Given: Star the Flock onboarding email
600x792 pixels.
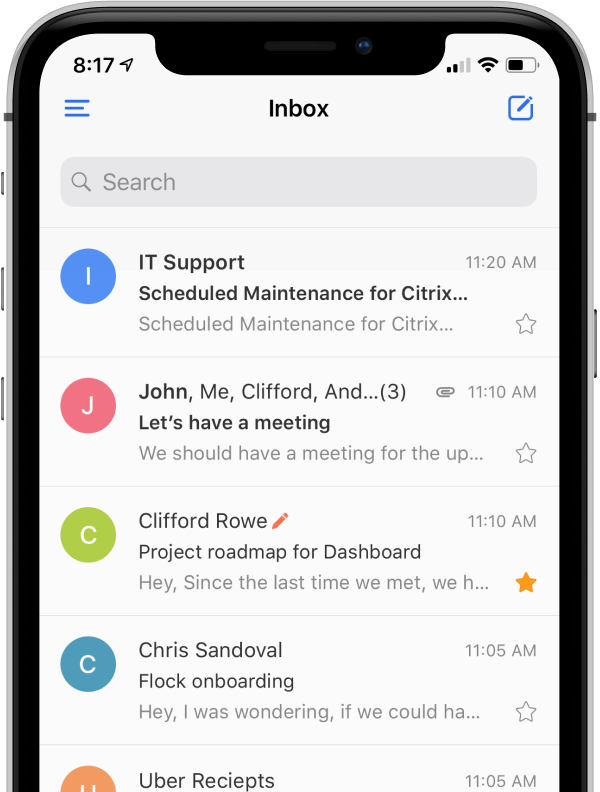Looking at the screenshot, I should (526, 712).
